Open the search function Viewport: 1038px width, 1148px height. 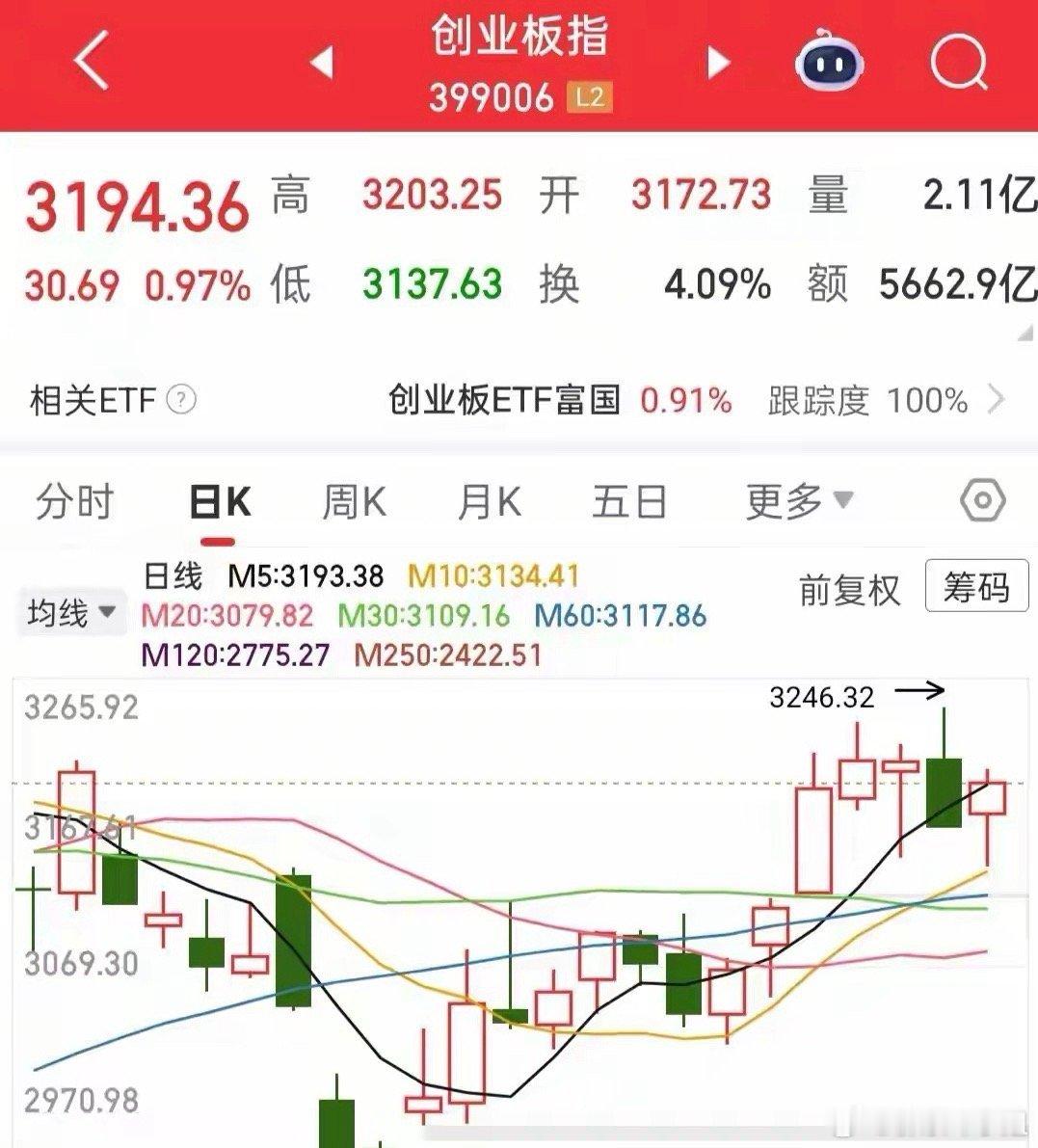point(959,60)
